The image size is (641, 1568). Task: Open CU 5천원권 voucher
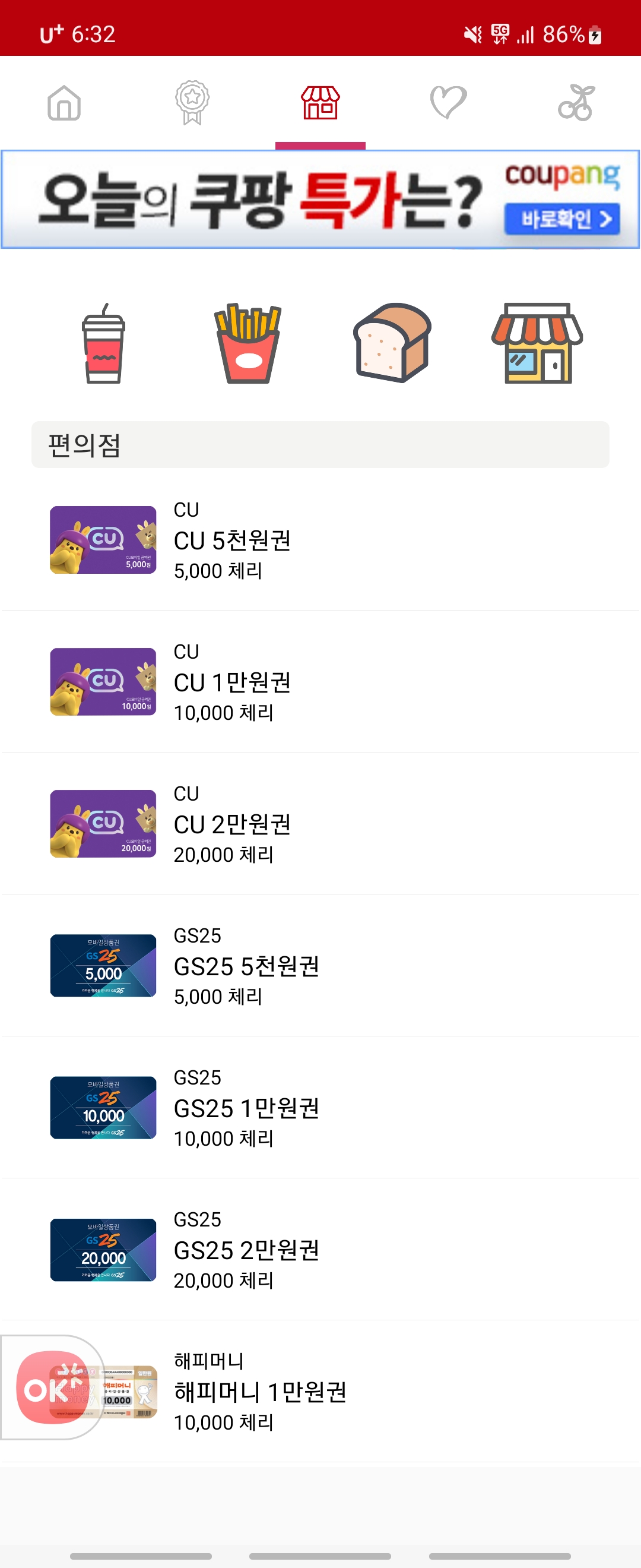point(320,540)
